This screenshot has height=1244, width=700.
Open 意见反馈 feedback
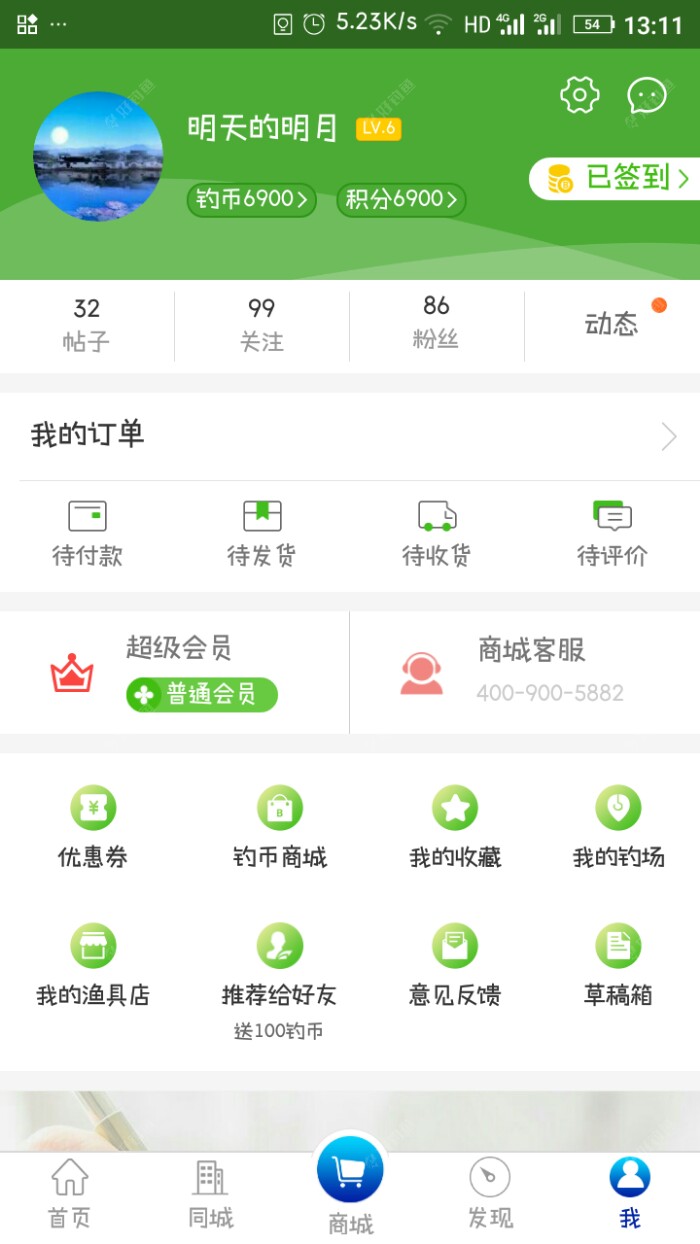[x=455, y=965]
